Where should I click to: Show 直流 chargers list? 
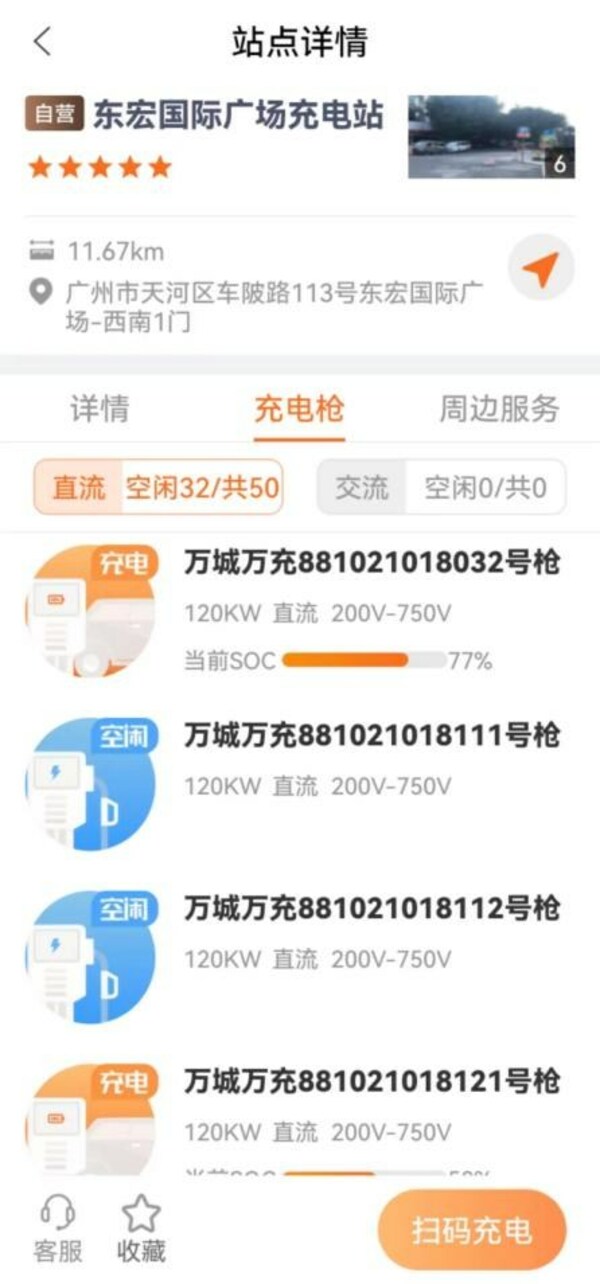158,487
